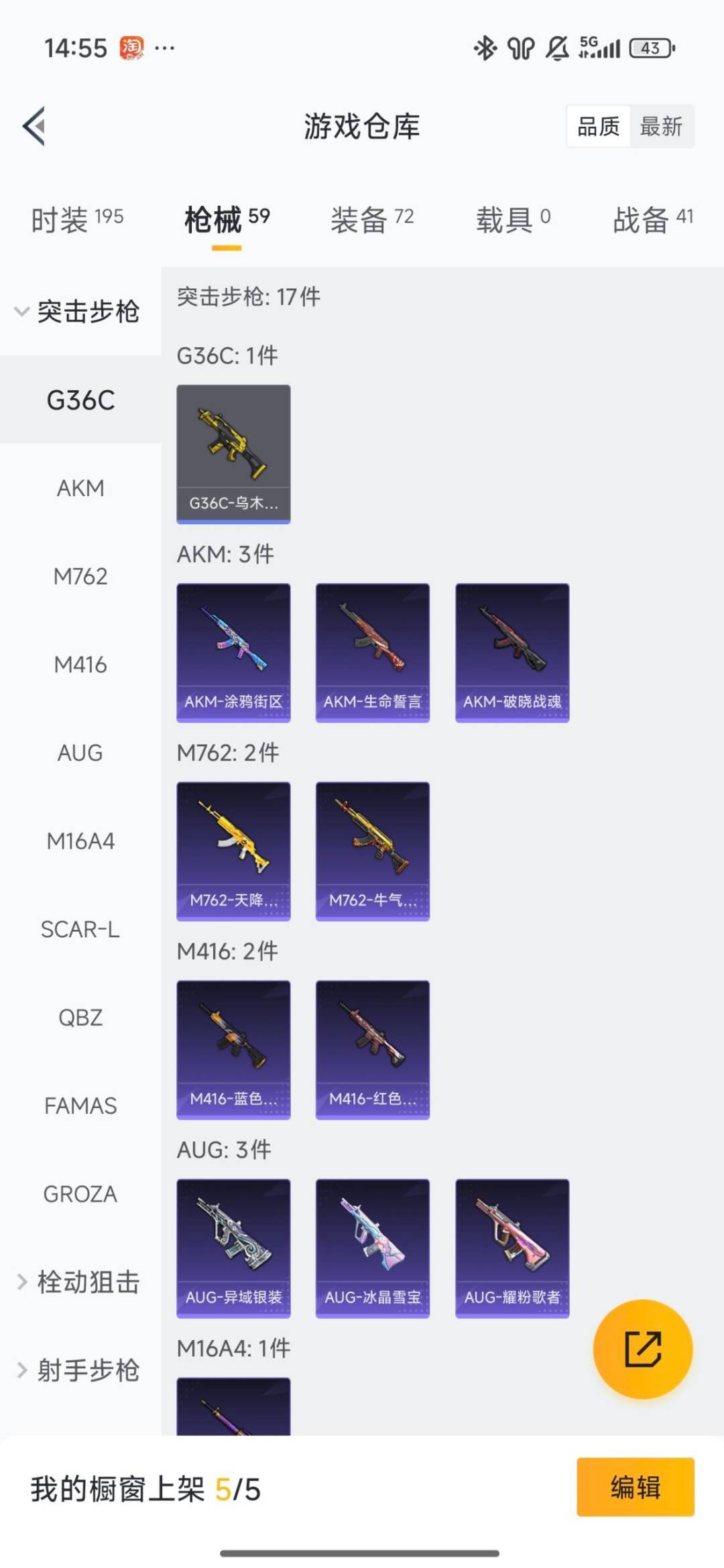This screenshot has width=724, height=1568.
Task: Switch to the 装备 tab
Action: (372, 219)
